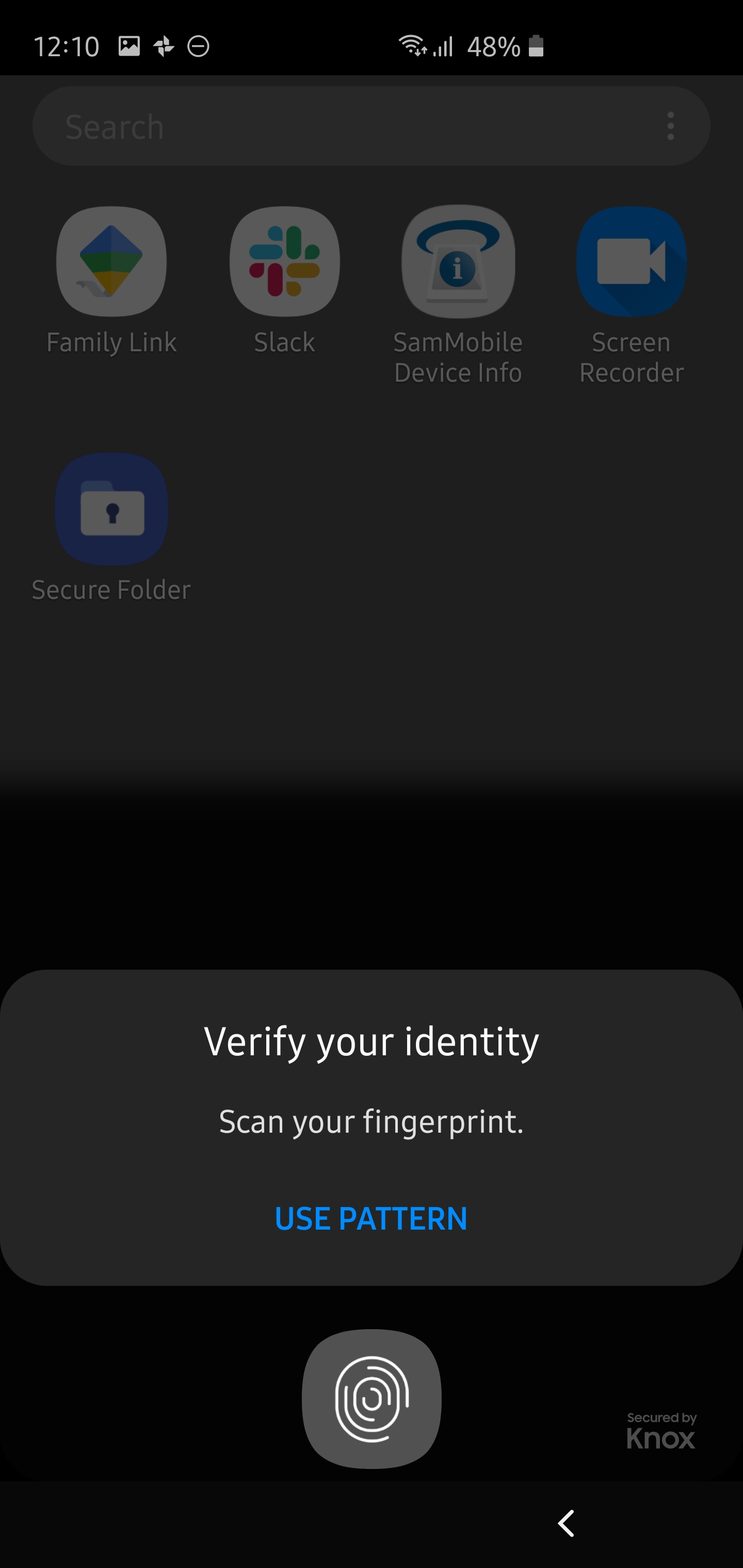Choose USE PATTERN to verify identity
The height and width of the screenshot is (1568, 743).
pos(371,1219)
